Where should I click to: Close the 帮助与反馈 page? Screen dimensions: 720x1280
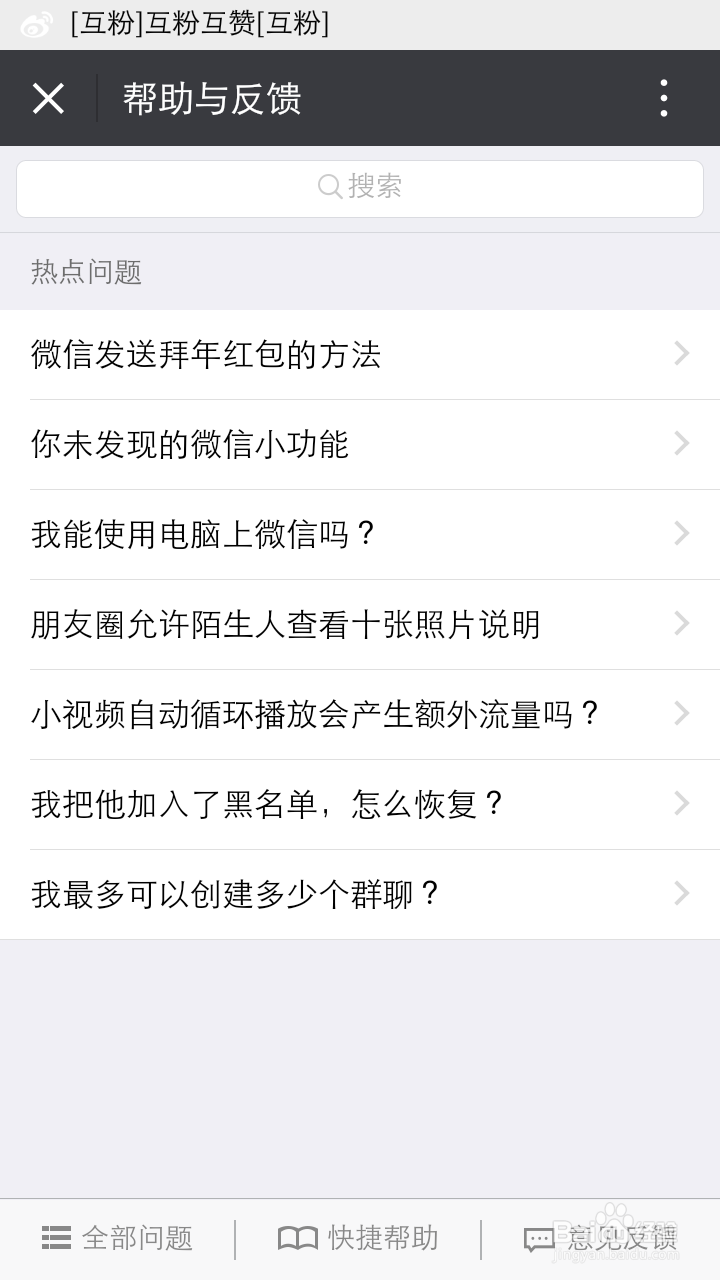coord(48,98)
